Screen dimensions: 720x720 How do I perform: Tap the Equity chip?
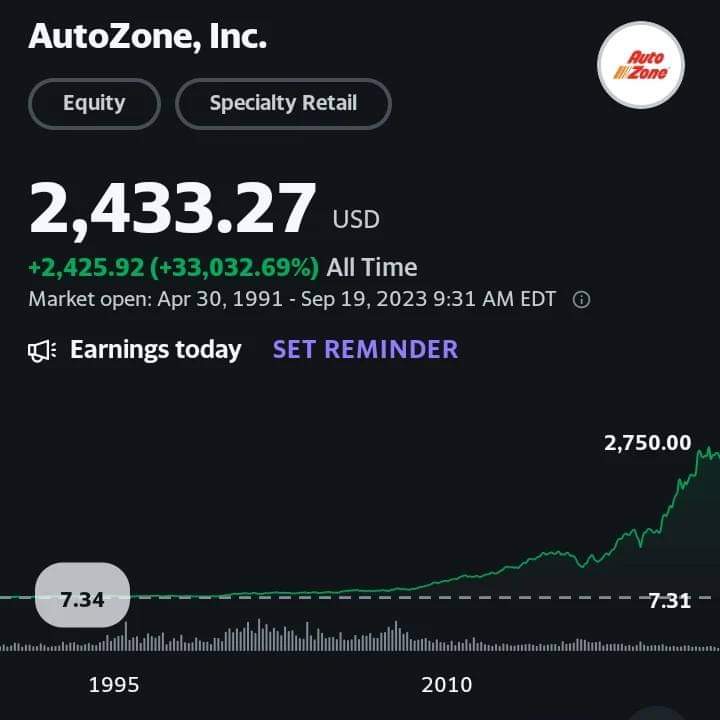click(94, 103)
